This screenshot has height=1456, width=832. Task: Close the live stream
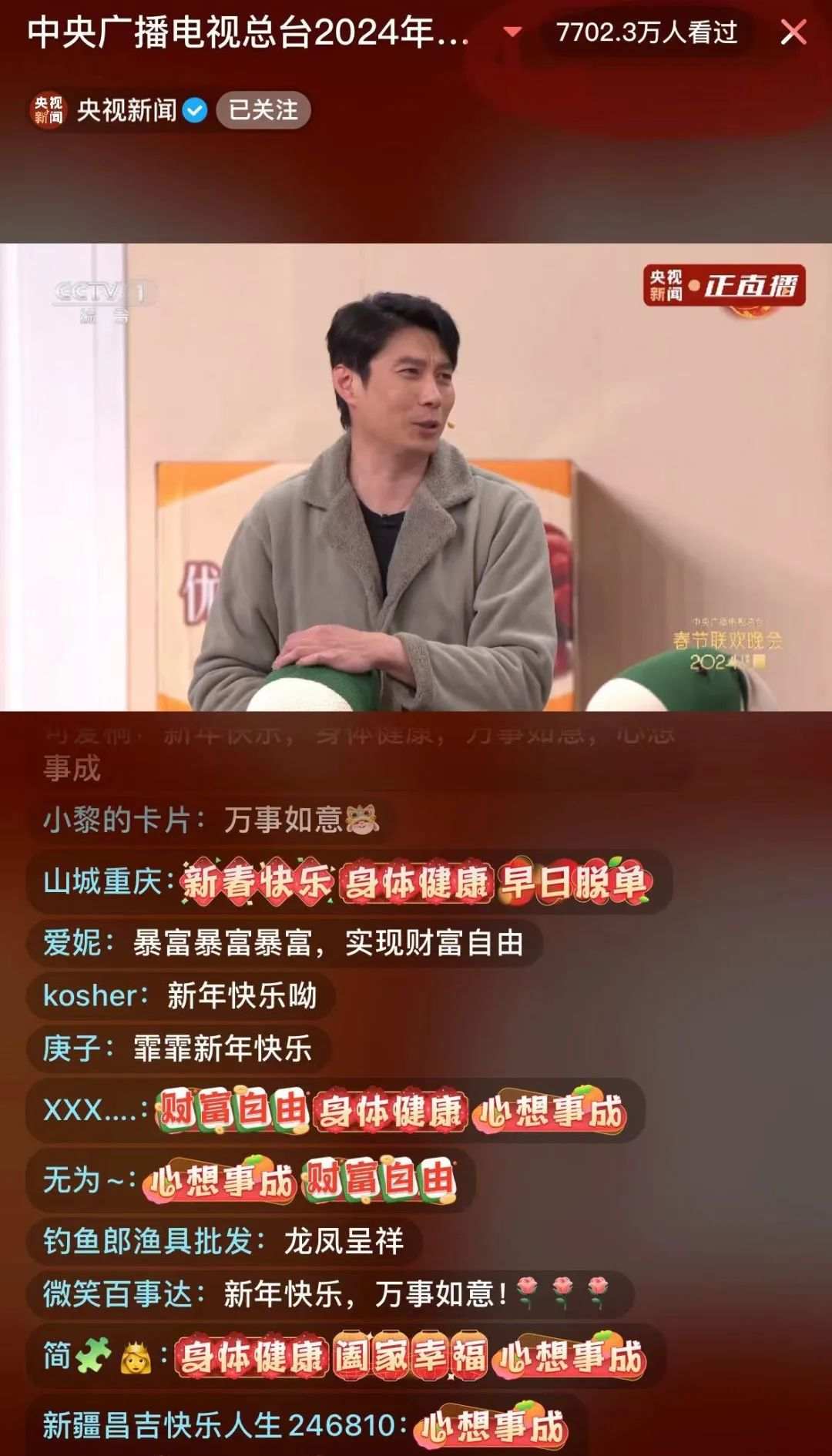click(x=793, y=32)
